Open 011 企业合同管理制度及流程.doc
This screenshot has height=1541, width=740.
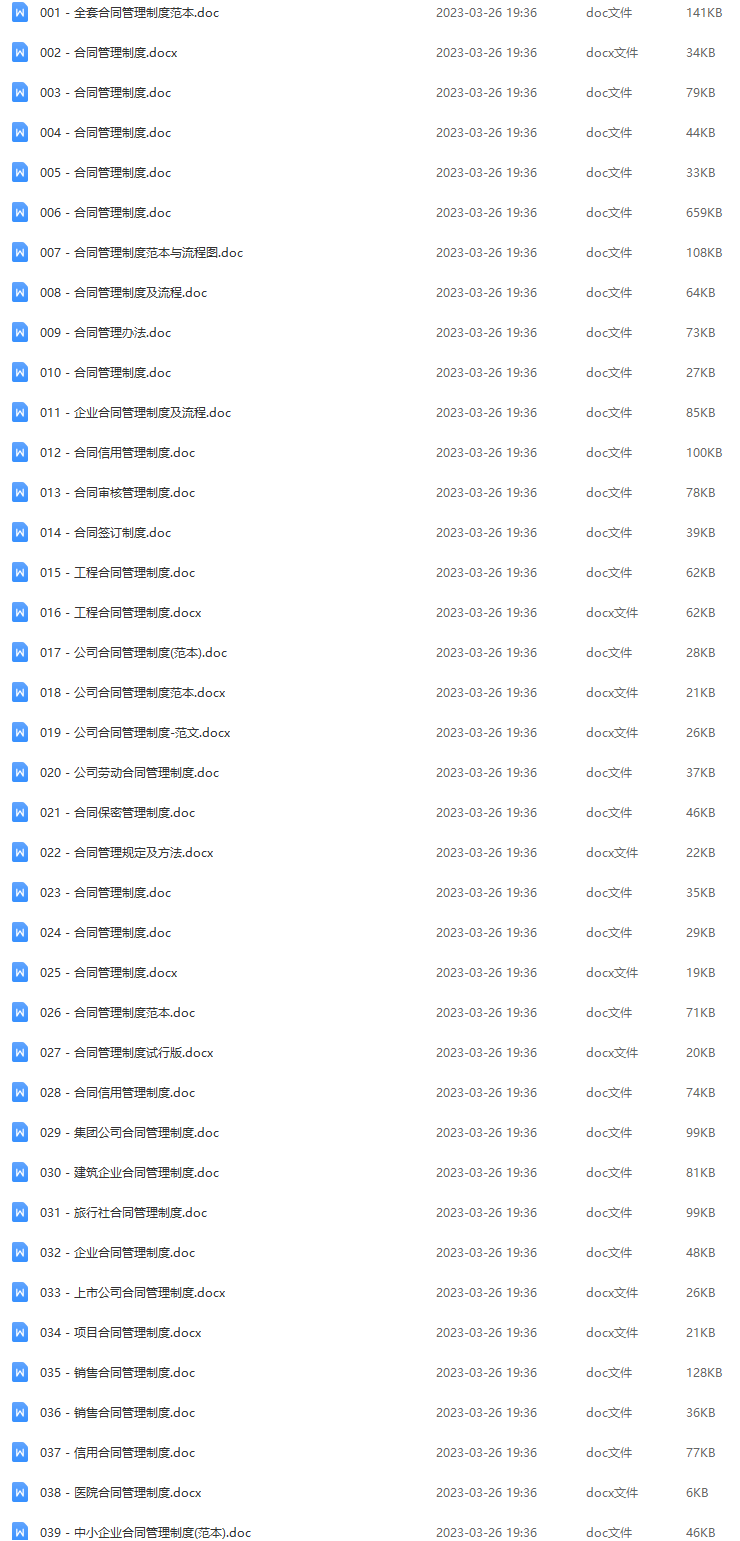135,413
